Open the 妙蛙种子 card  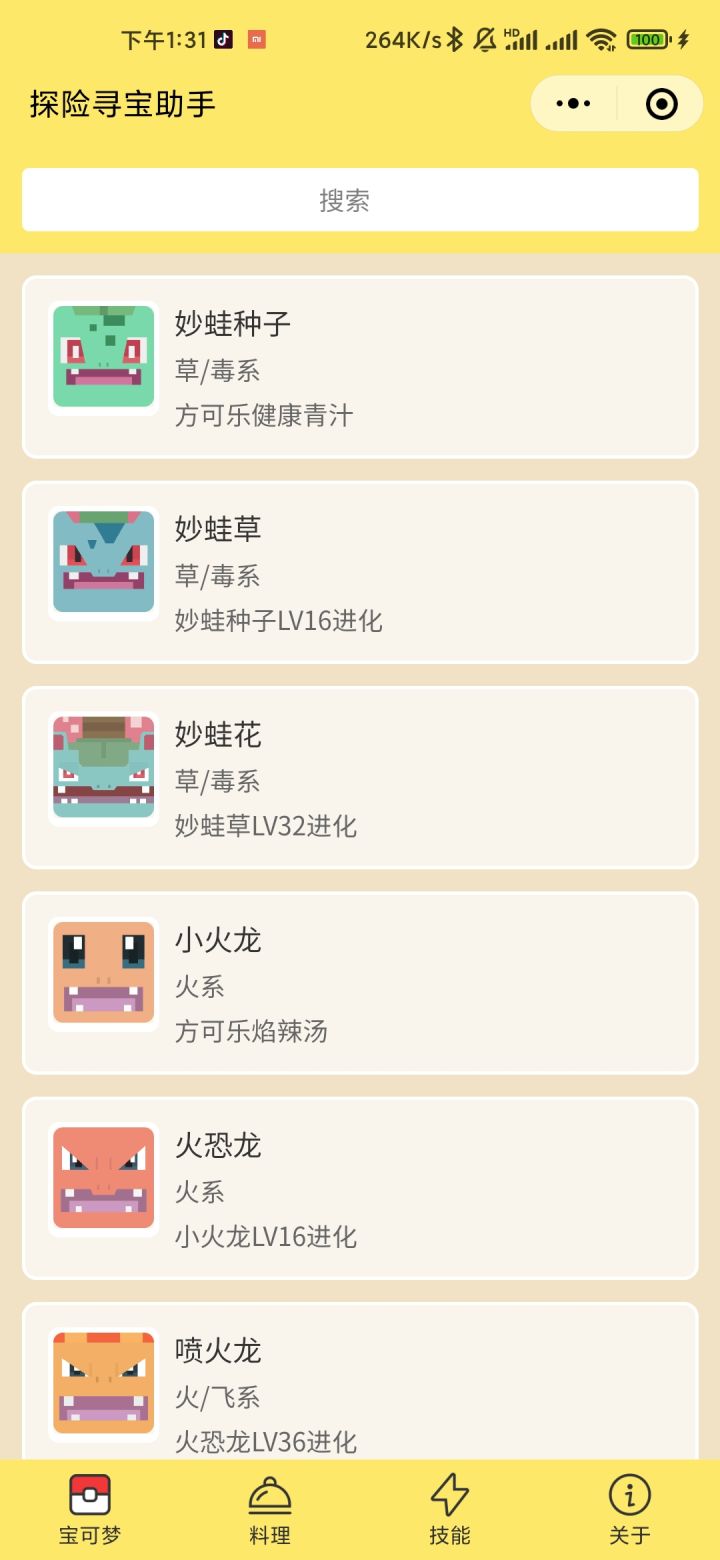(x=360, y=367)
